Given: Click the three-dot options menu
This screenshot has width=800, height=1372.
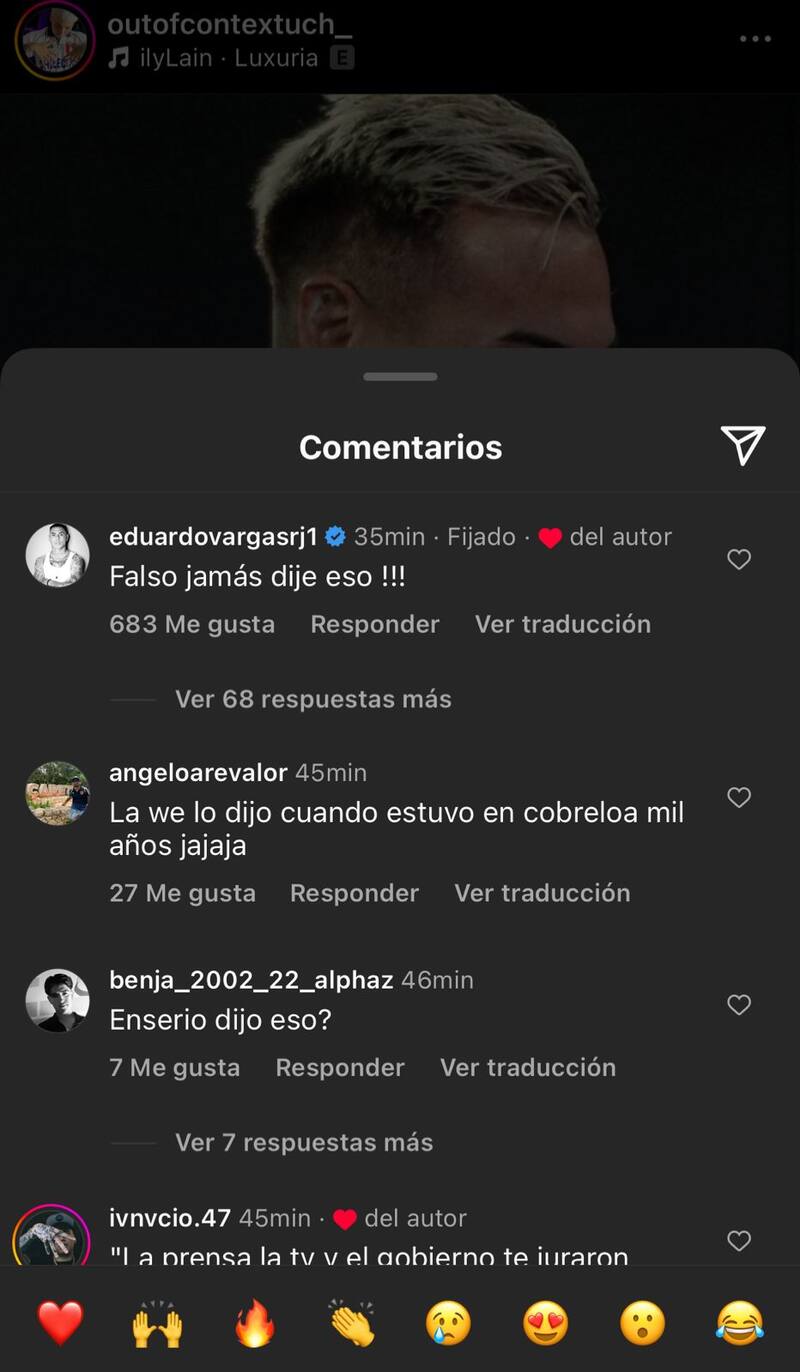Looking at the screenshot, I should tap(757, 38).
